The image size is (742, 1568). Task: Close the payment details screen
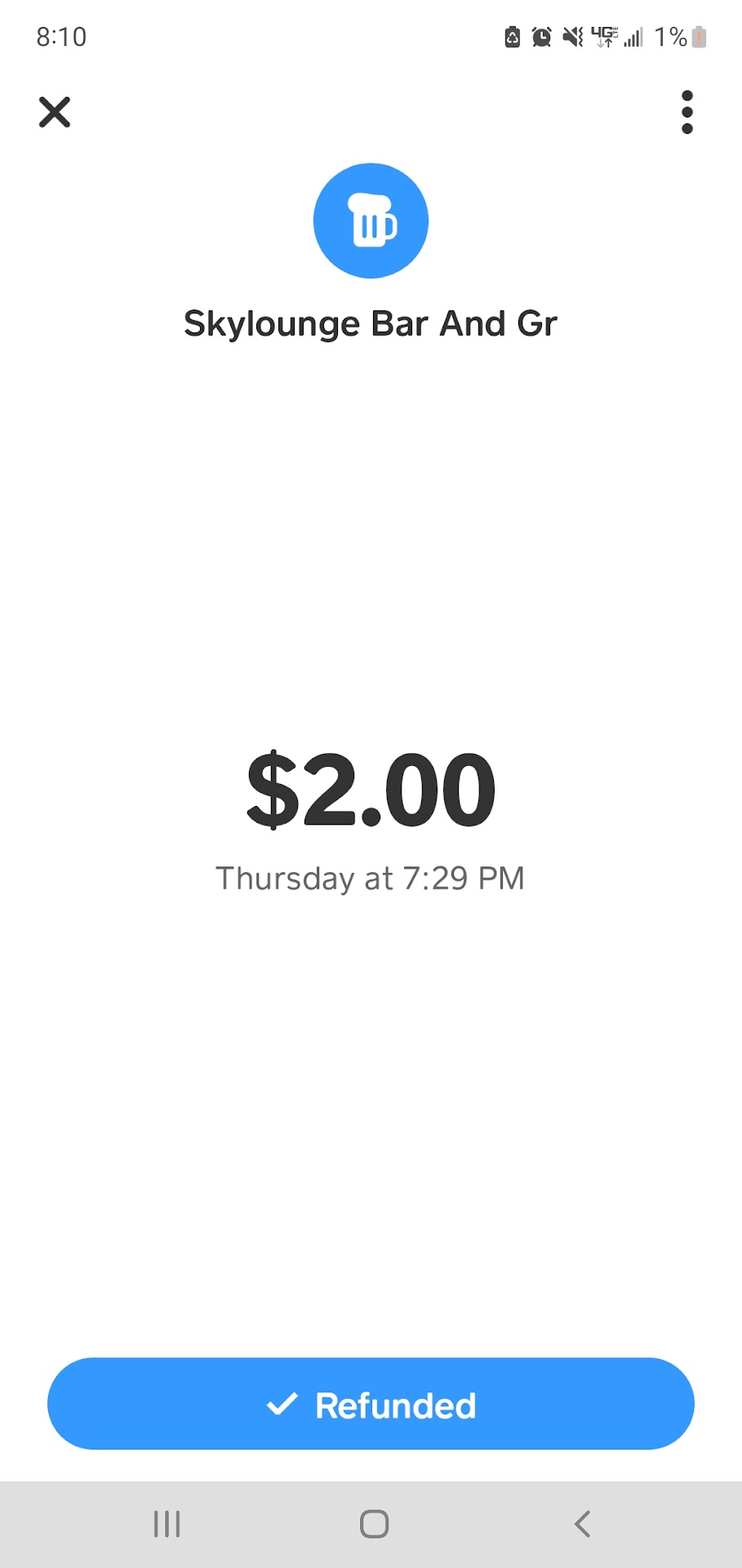(55, 112)
